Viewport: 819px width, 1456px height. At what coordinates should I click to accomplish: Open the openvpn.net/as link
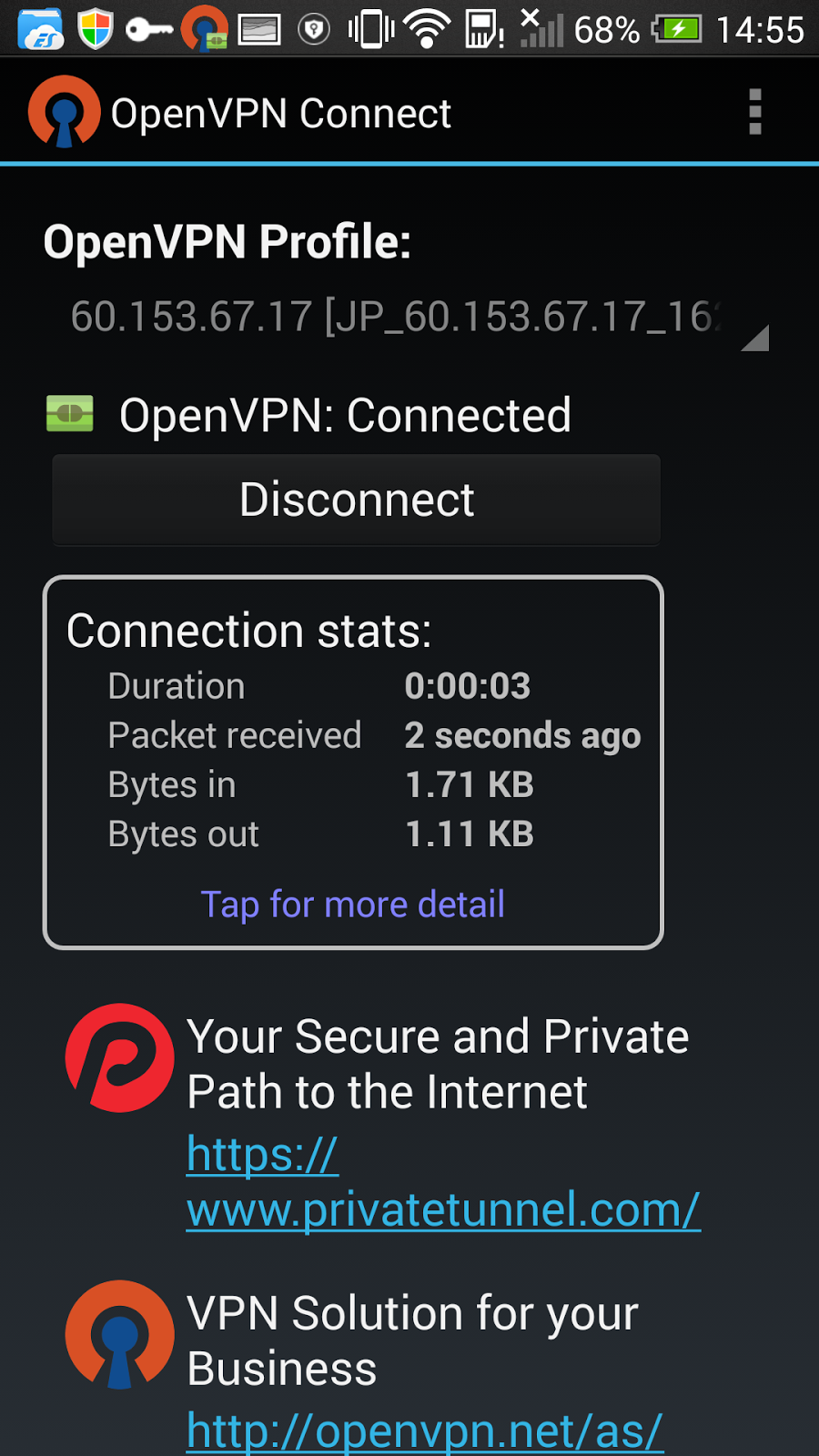pyautogui.click(x=424, y=1431)
